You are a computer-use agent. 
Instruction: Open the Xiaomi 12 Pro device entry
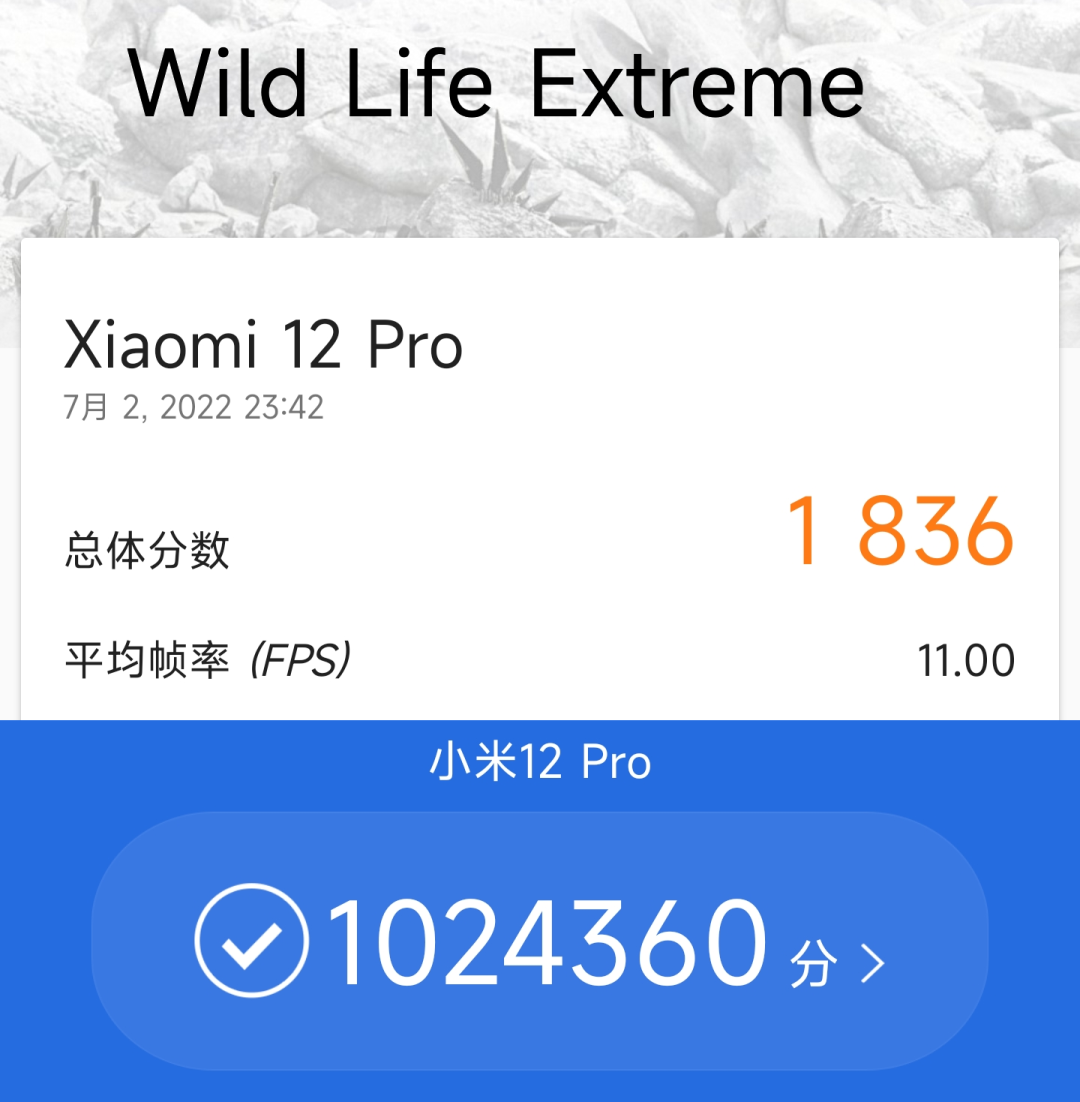pos(262,344)
